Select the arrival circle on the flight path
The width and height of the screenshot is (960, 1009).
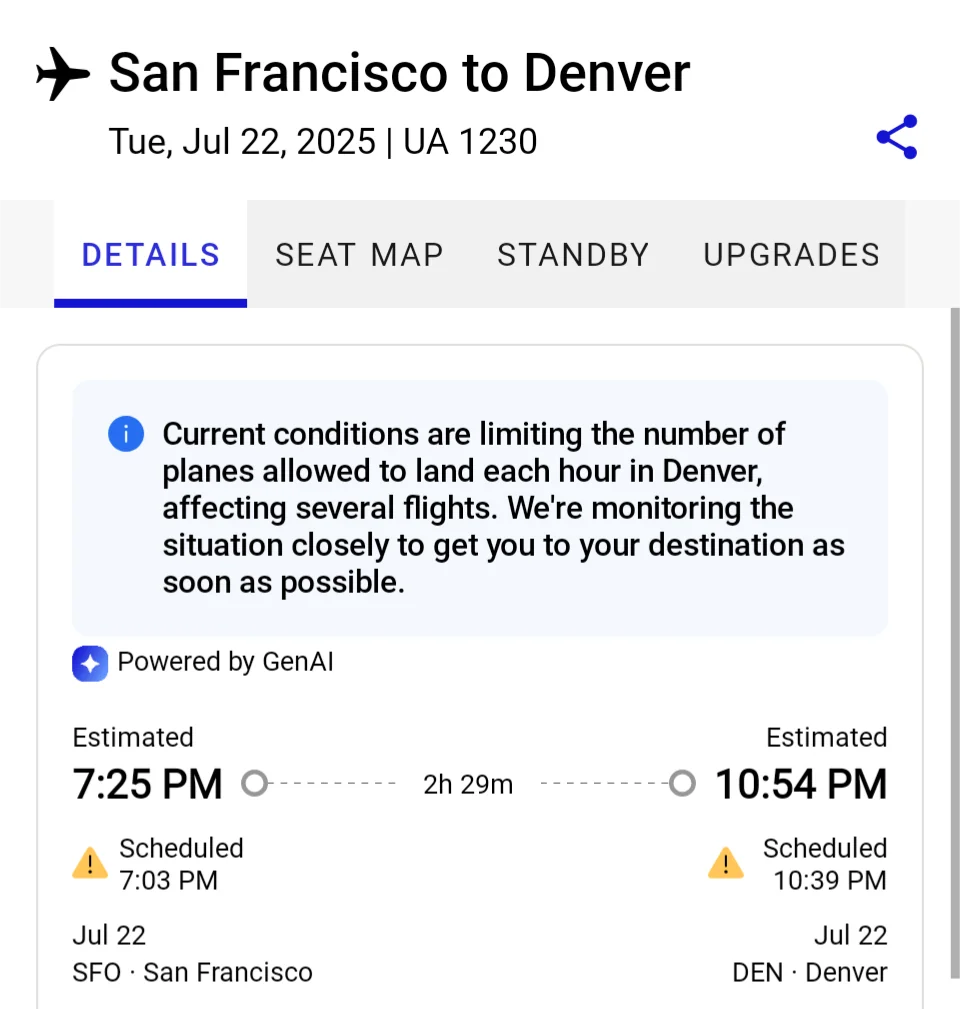pyautogui.click(x=682, y=784)
